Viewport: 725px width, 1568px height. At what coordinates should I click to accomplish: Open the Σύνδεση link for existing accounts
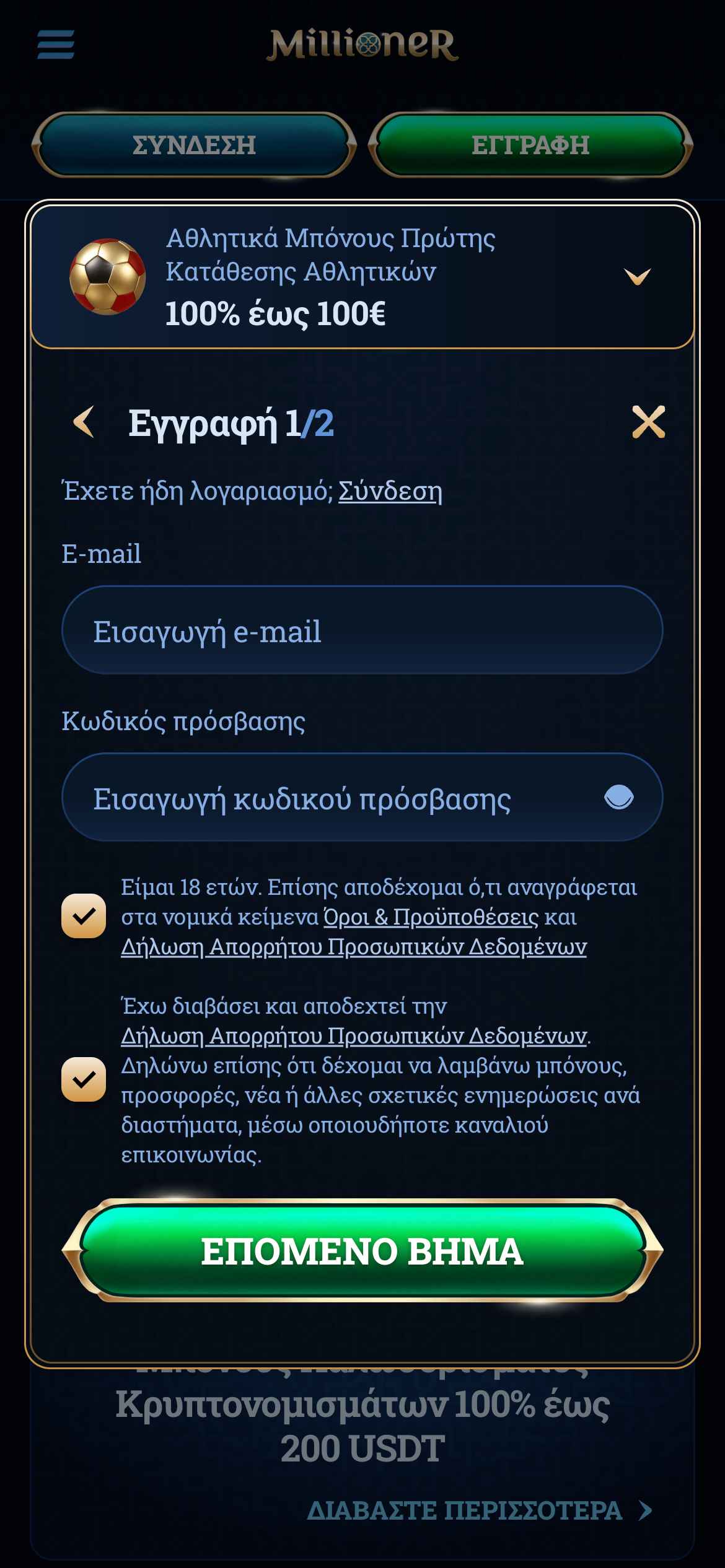pyautogui.click(x=390, y=490)
